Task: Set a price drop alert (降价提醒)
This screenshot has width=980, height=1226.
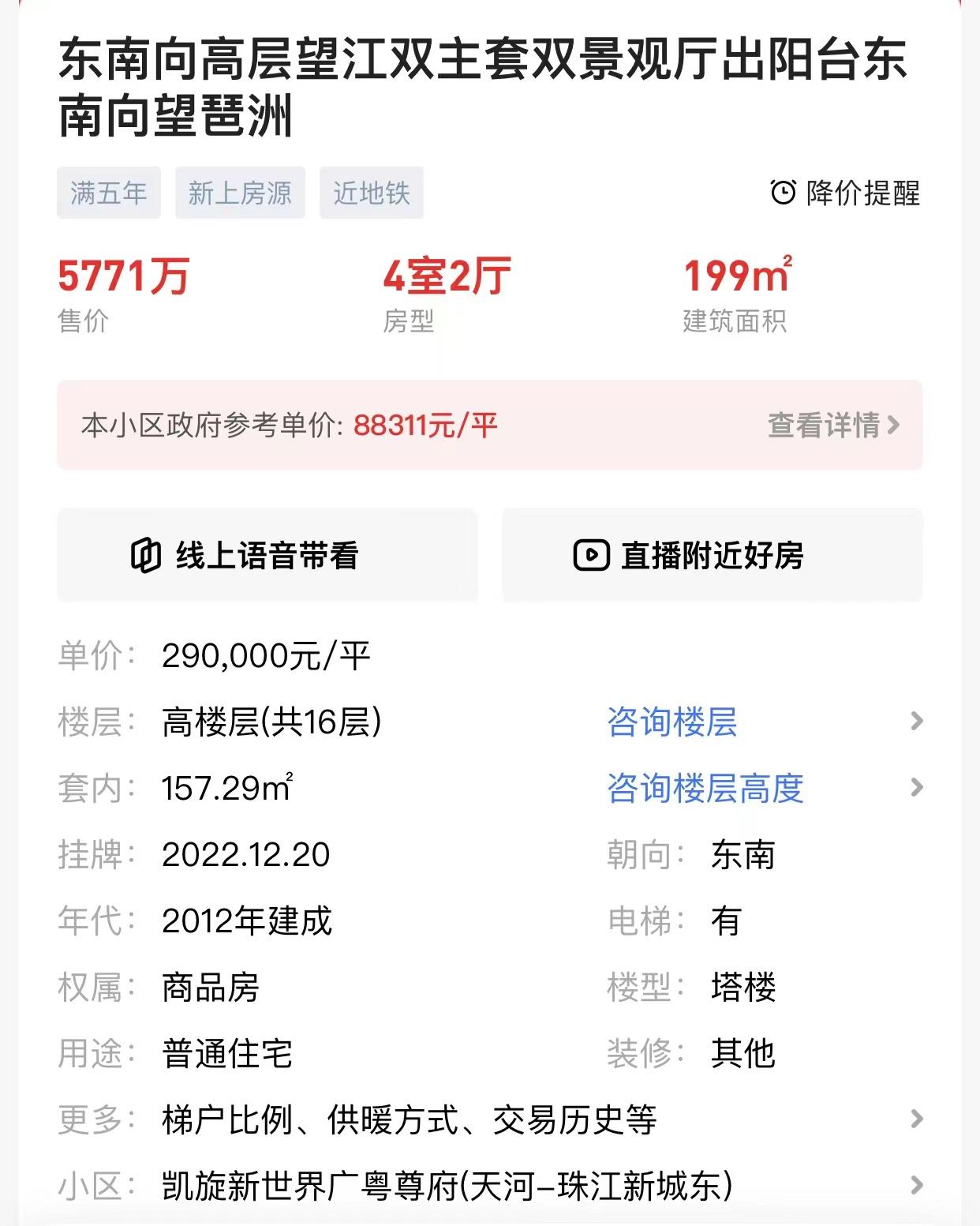Action: click(x=846, y=193)
